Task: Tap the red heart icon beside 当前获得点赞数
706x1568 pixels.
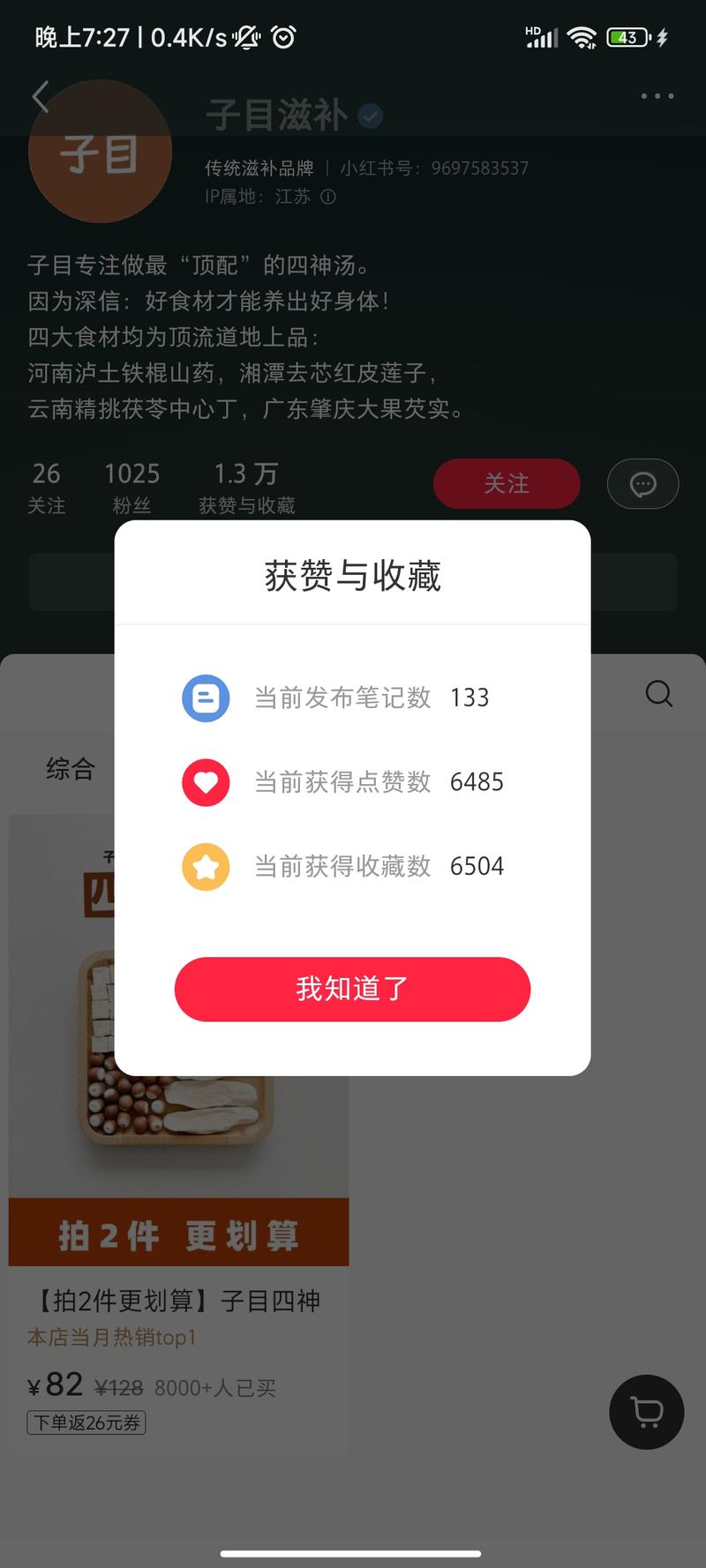Action: click(x=206, y=782)
